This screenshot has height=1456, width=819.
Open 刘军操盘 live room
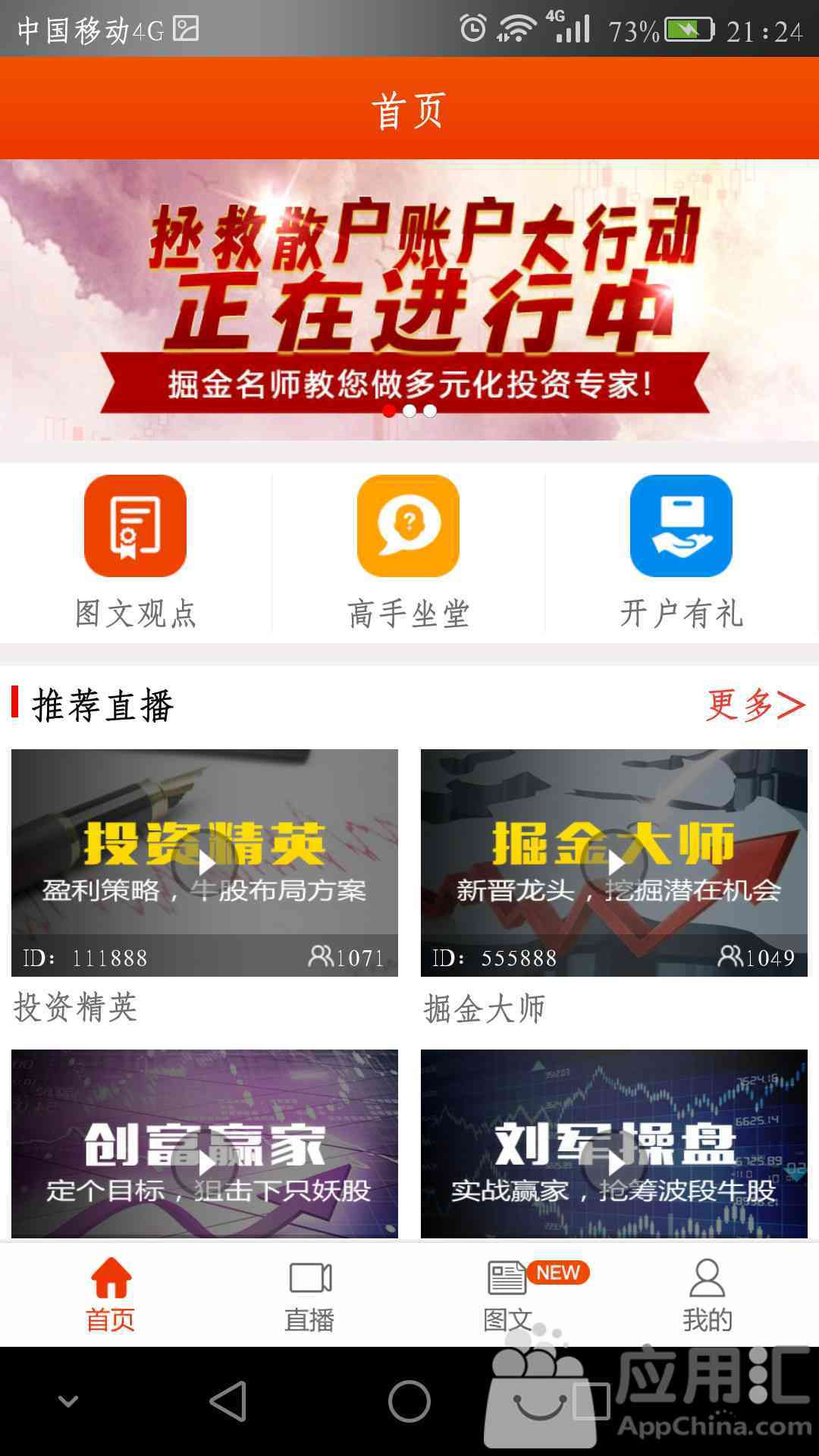pyautogui.click(x=614, y=1144)
